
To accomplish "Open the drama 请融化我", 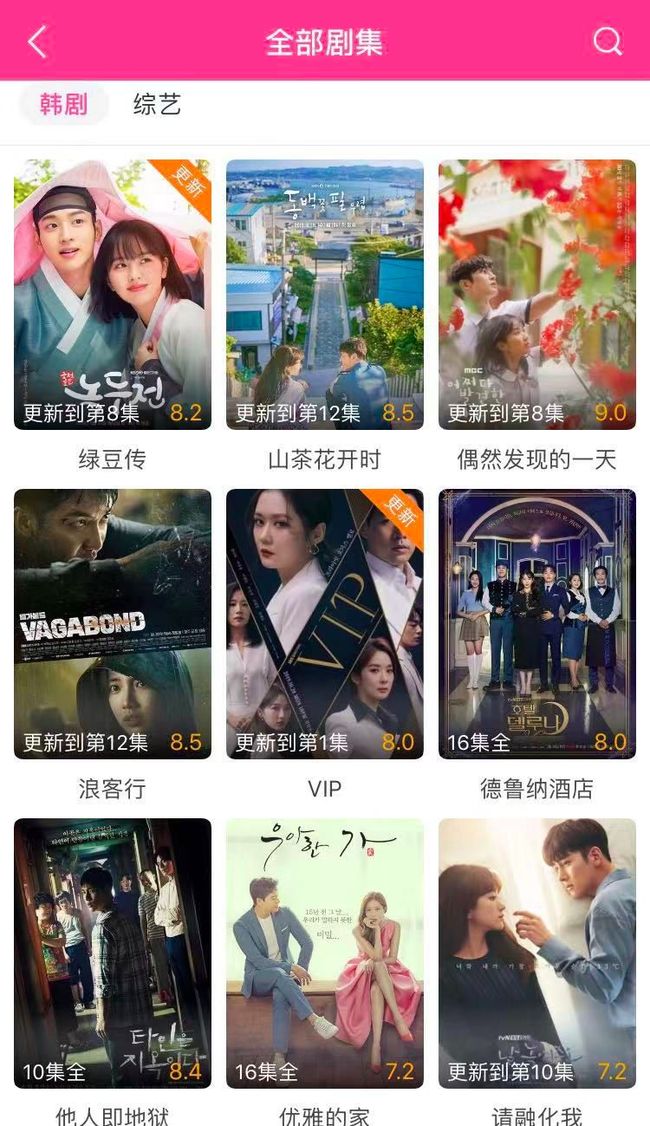I will (x=537, y=953).
